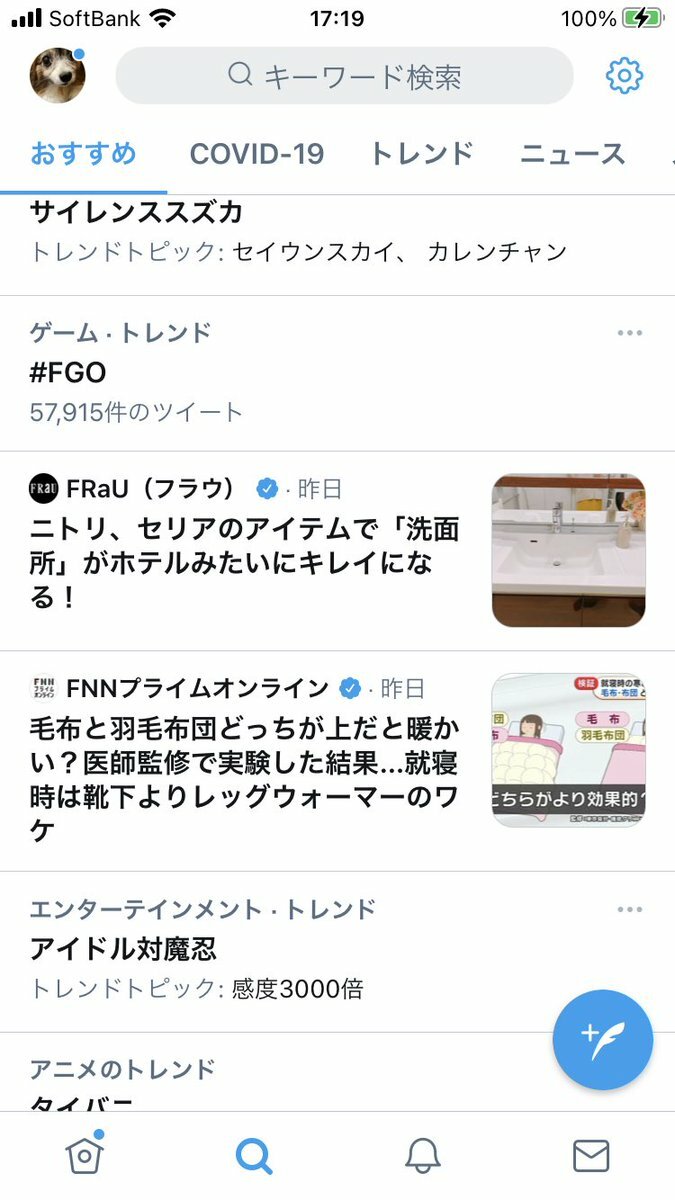Open the サイレンススズカ trend

(137, 212)
